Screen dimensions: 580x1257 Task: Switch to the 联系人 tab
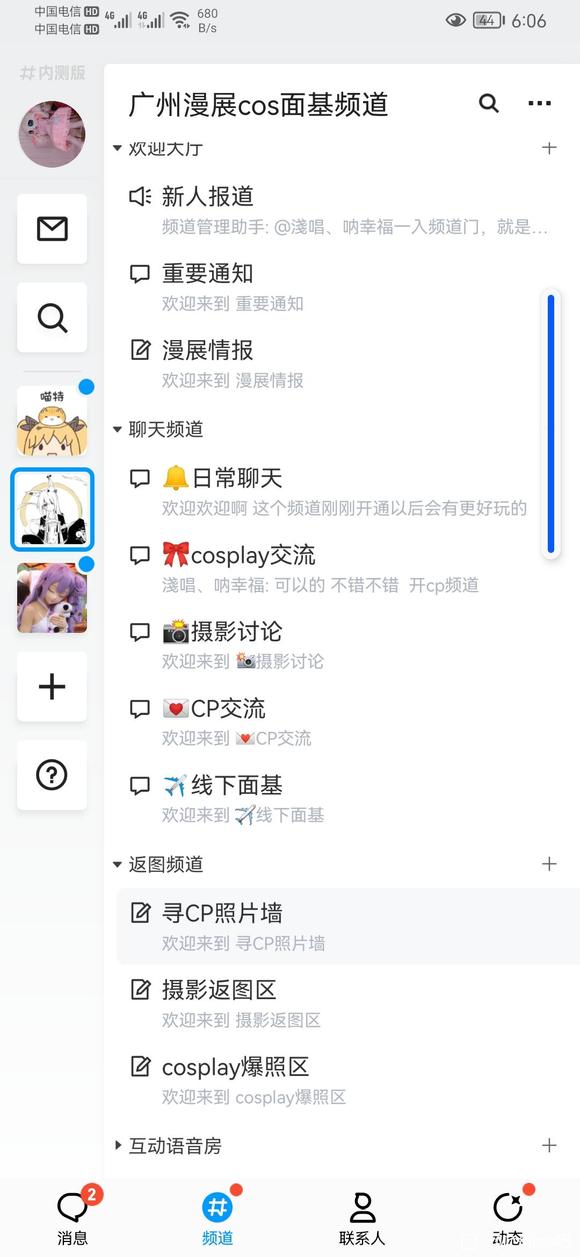[x=362, y=1219]
